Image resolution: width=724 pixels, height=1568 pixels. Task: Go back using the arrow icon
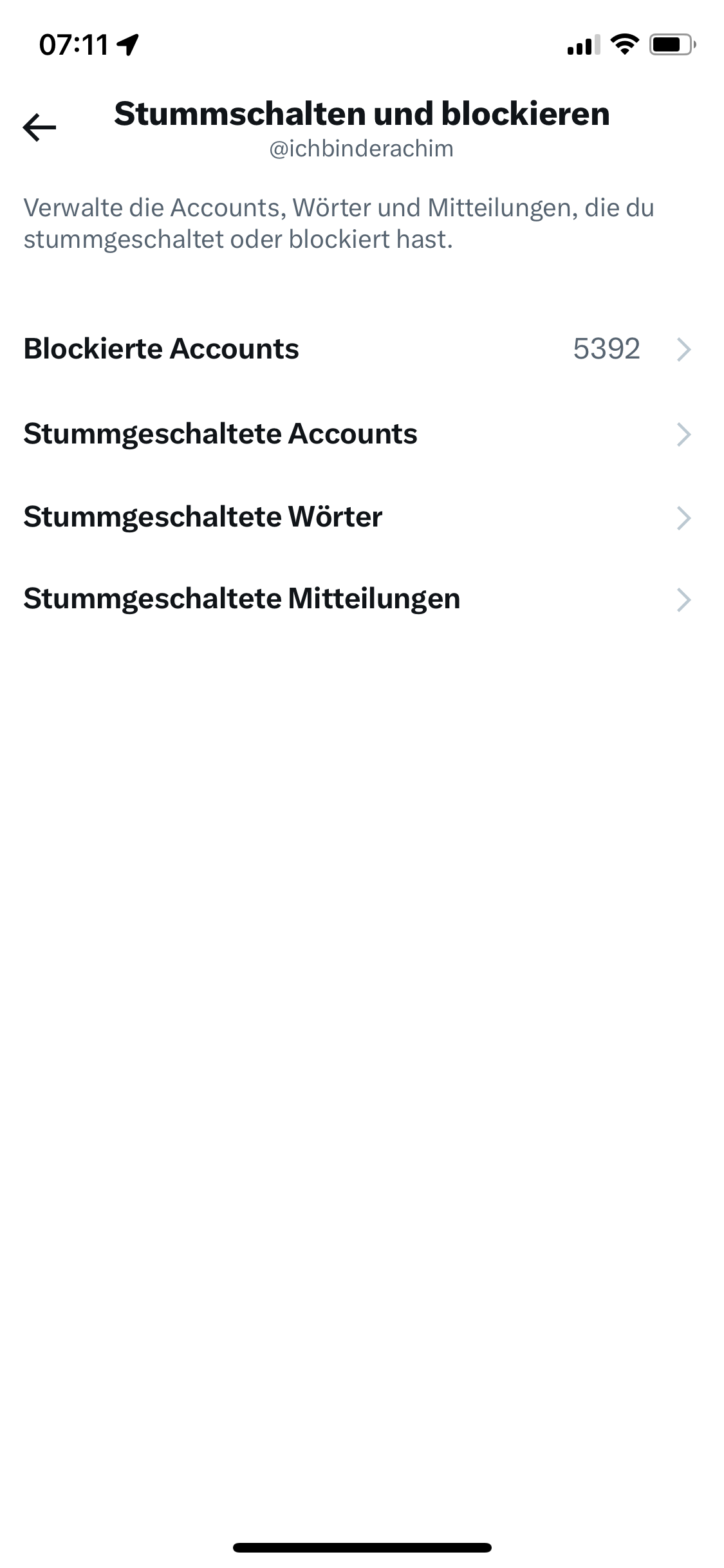click(39, 127)
